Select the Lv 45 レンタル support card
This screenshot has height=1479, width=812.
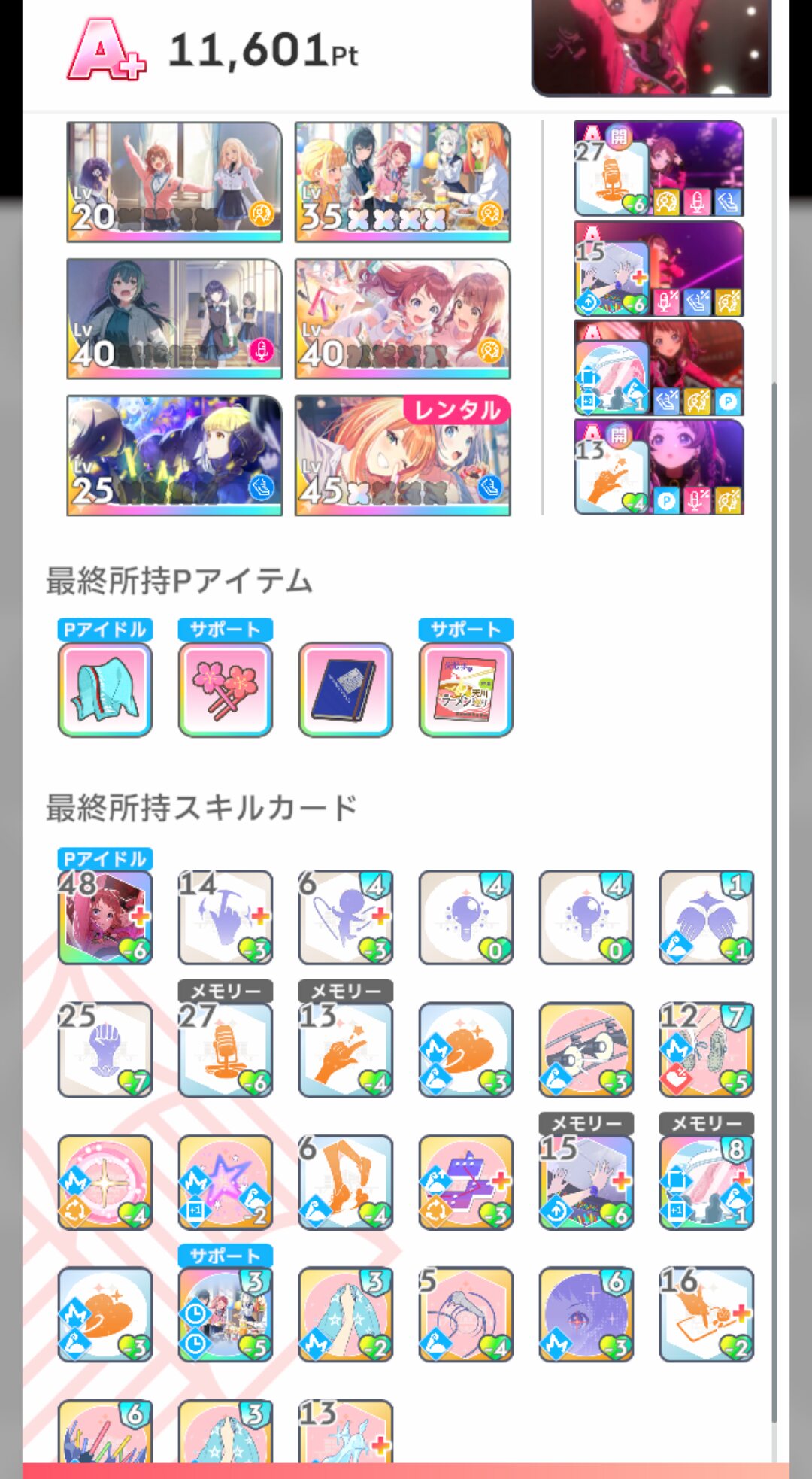[402, 455]
